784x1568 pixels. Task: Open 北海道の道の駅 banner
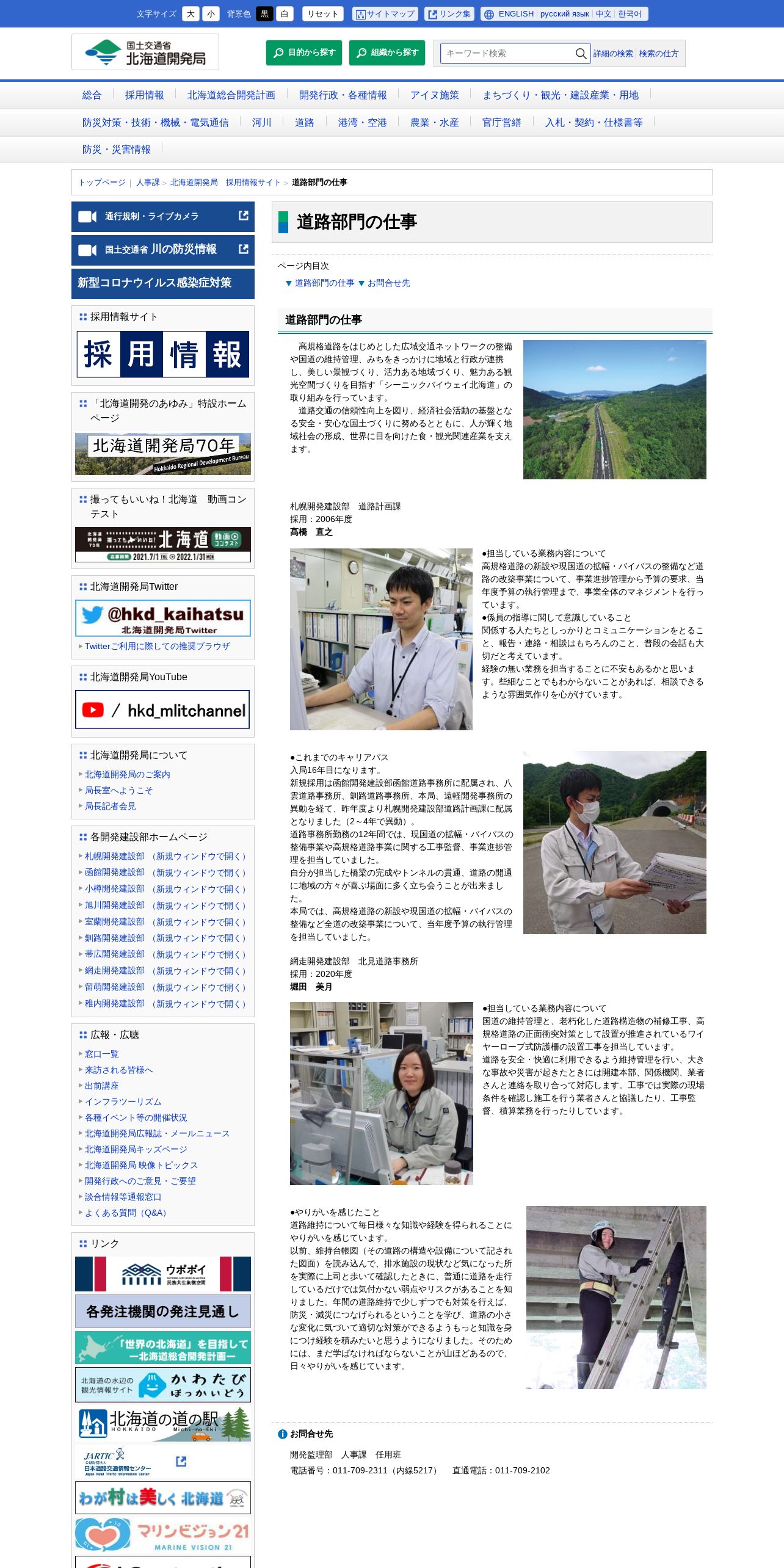click(163, 1423)
